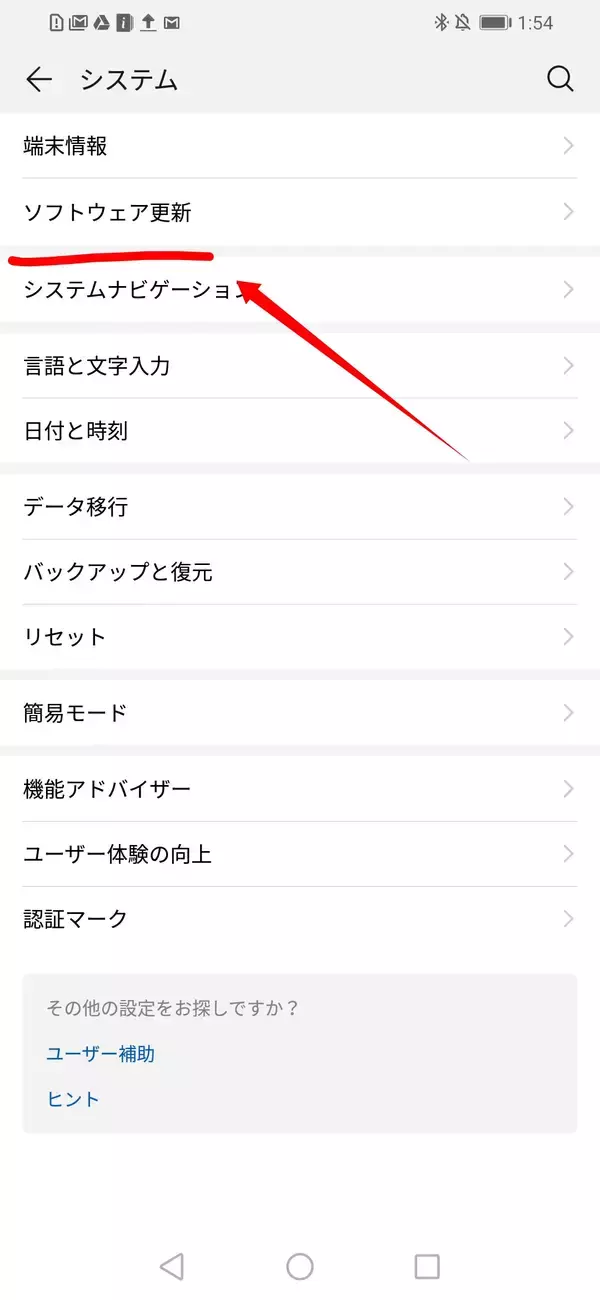Open ソフトウェア更新 settings

[300, 212]
